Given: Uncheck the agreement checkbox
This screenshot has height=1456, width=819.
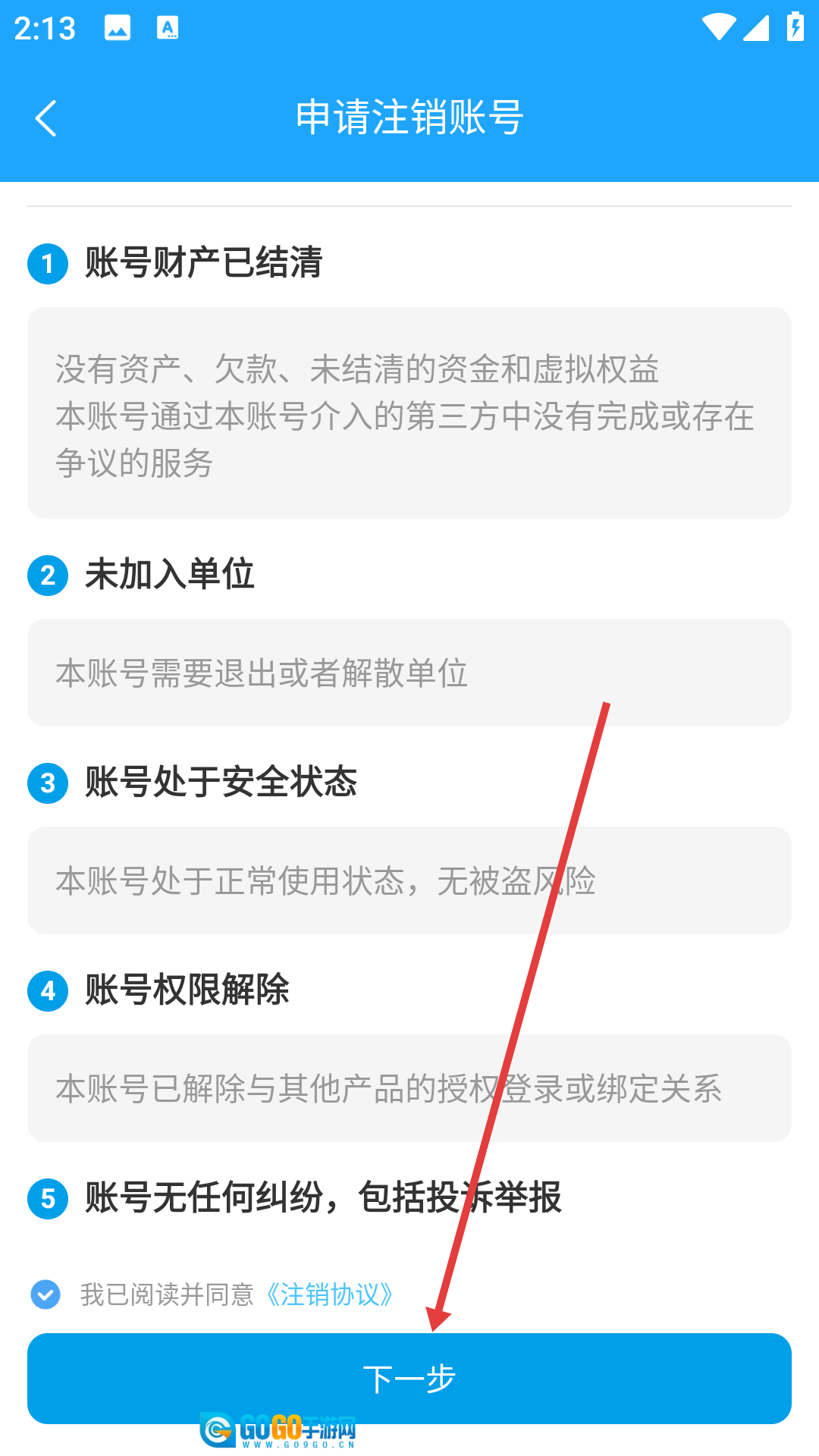Looking at the screenshot, I should [45, 1294].
